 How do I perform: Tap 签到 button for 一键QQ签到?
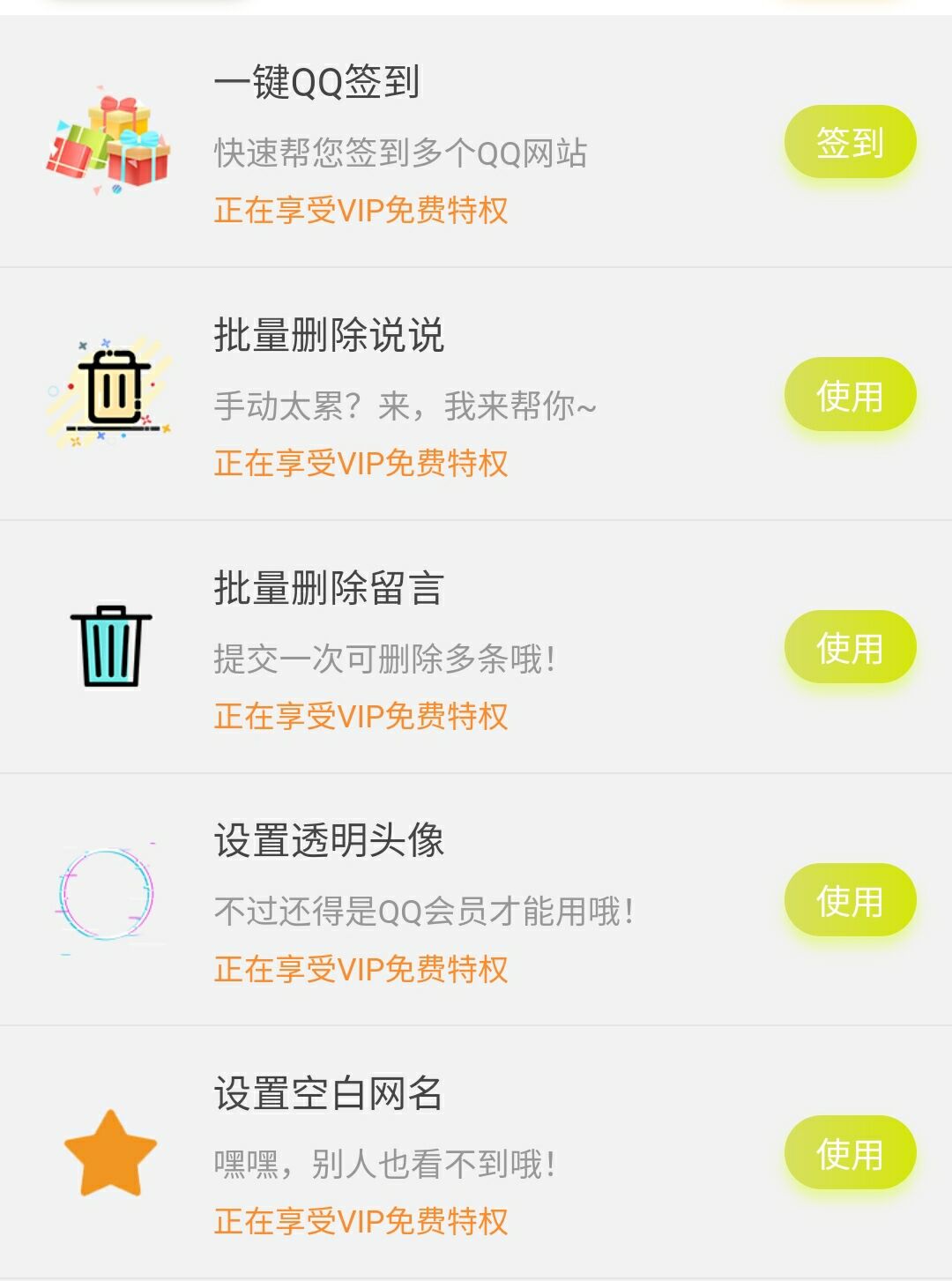(x=850, y=142)
